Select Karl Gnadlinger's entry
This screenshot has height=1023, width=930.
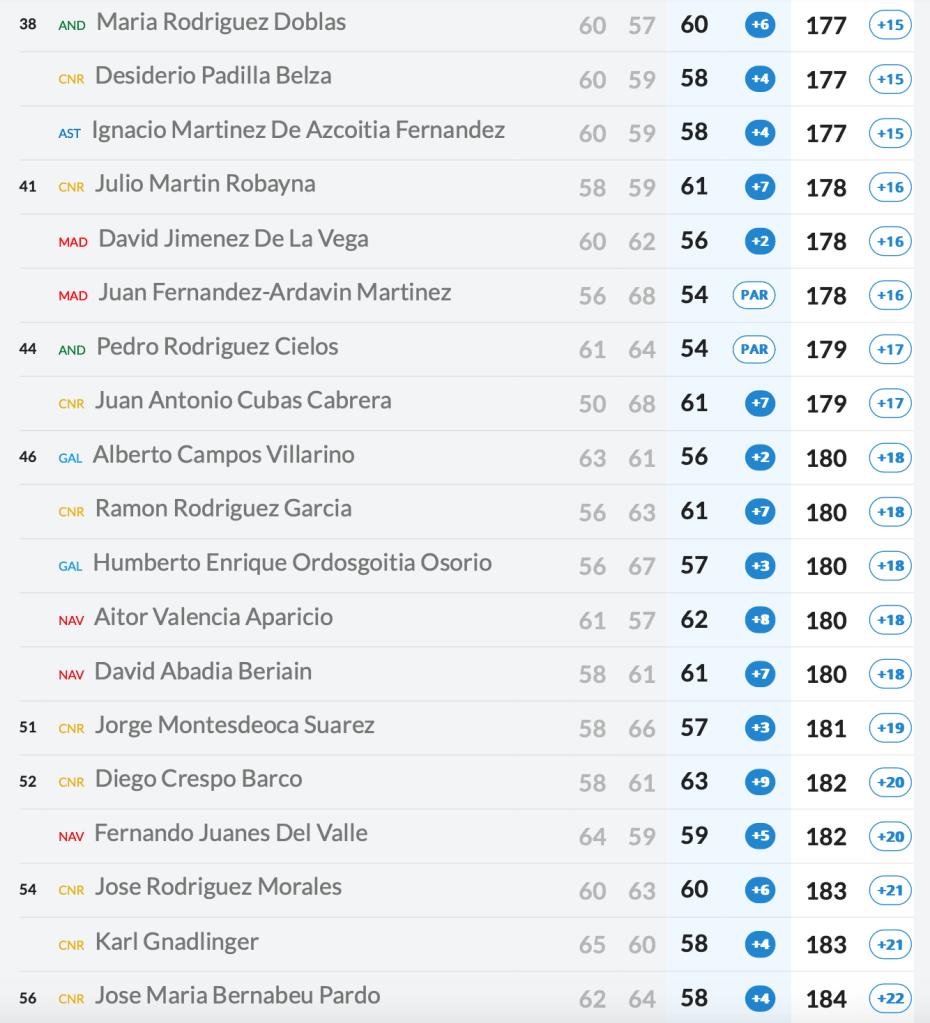coord(177,941)
